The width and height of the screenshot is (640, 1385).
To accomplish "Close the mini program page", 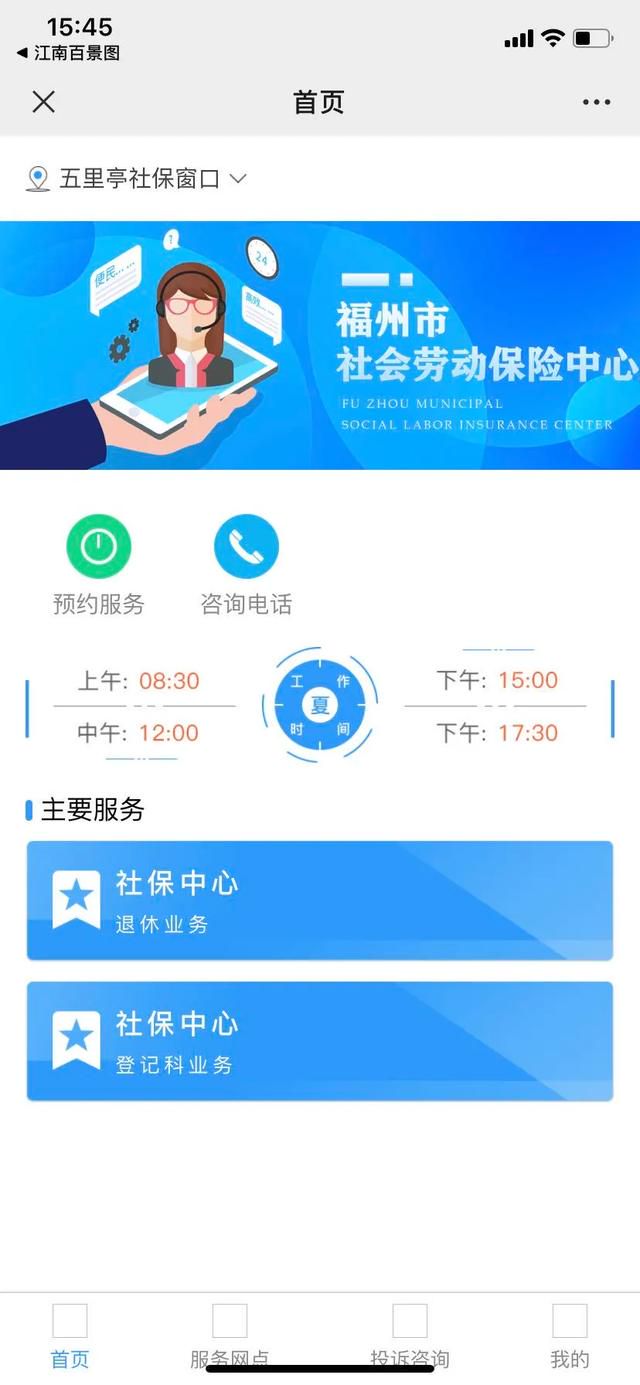I will pyautogui.click(x=43, y=102).
